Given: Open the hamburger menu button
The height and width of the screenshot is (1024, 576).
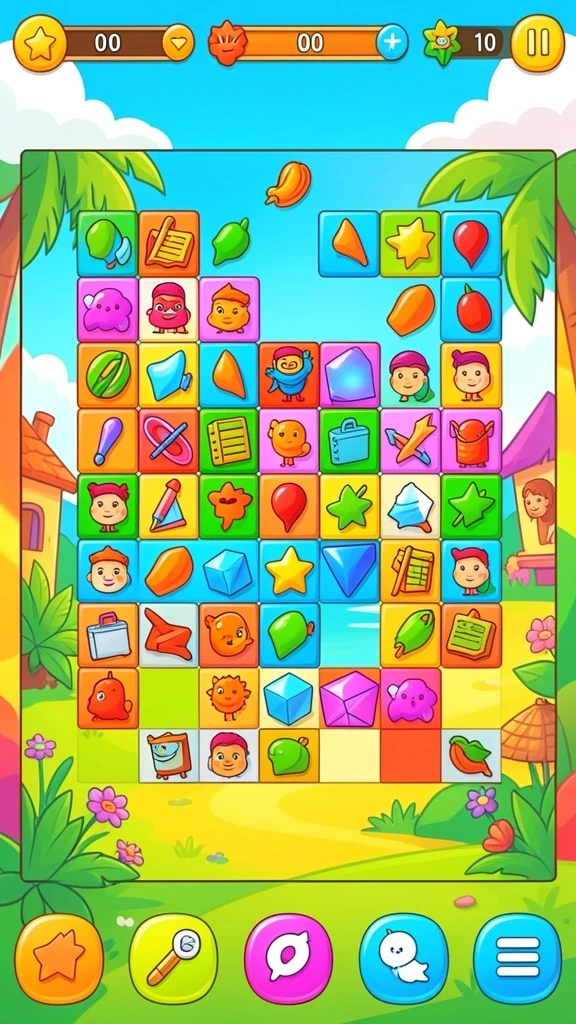Looking at the screenshot, I should click(x=517, y=957).
